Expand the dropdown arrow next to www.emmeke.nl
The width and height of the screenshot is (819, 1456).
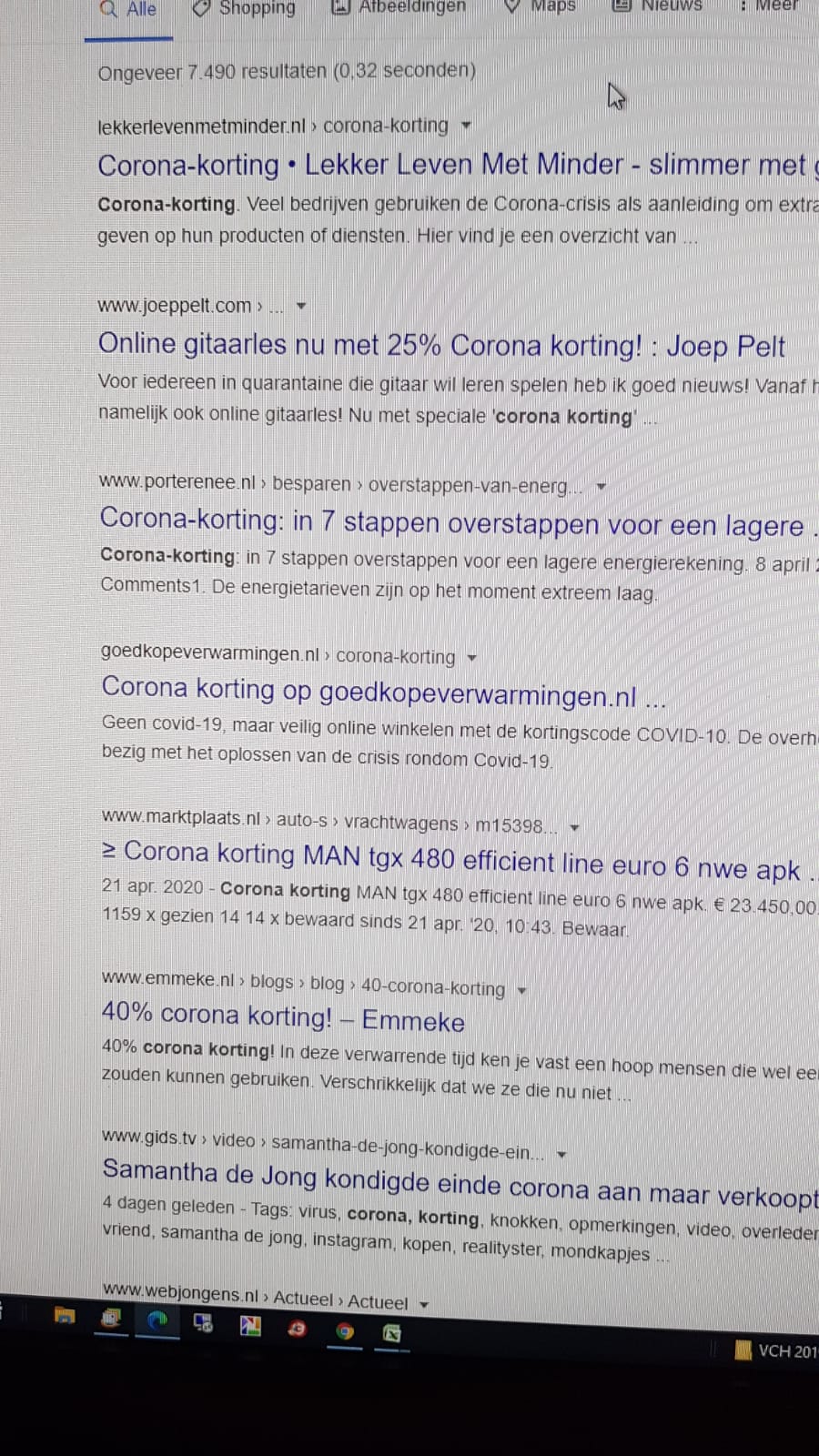pyautogui.click(x=521, y=990)
